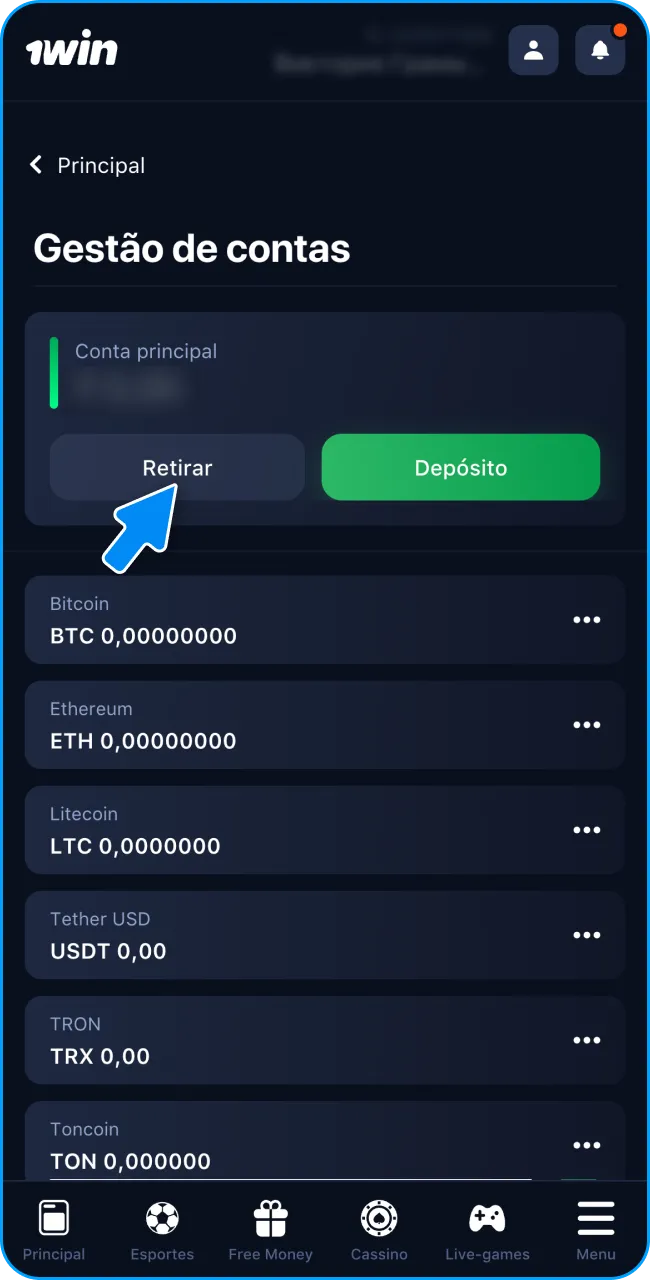Open the Menu hamburger tab
650x1280 pixels.
(x=595, y=1230)
